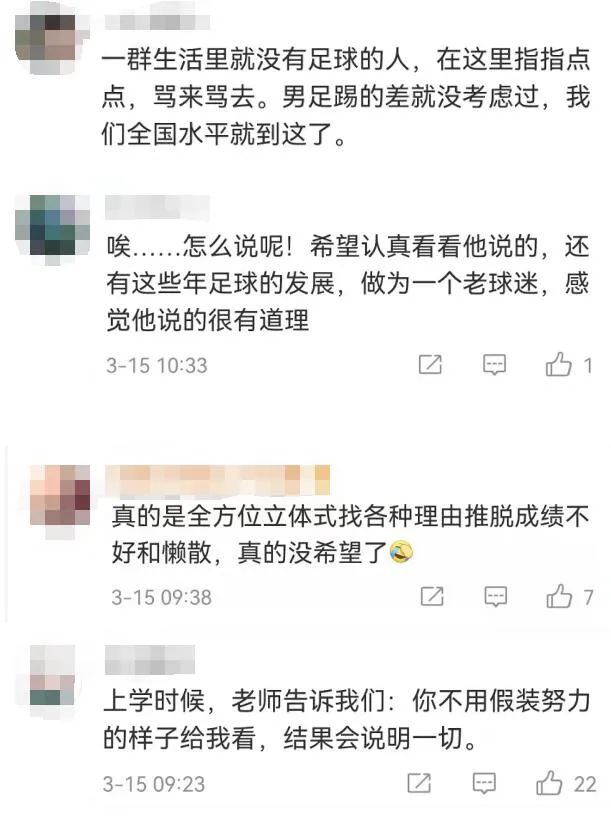
Task: Forward the comment posted at 3-15 09:38
Action: tap(431, 597)
